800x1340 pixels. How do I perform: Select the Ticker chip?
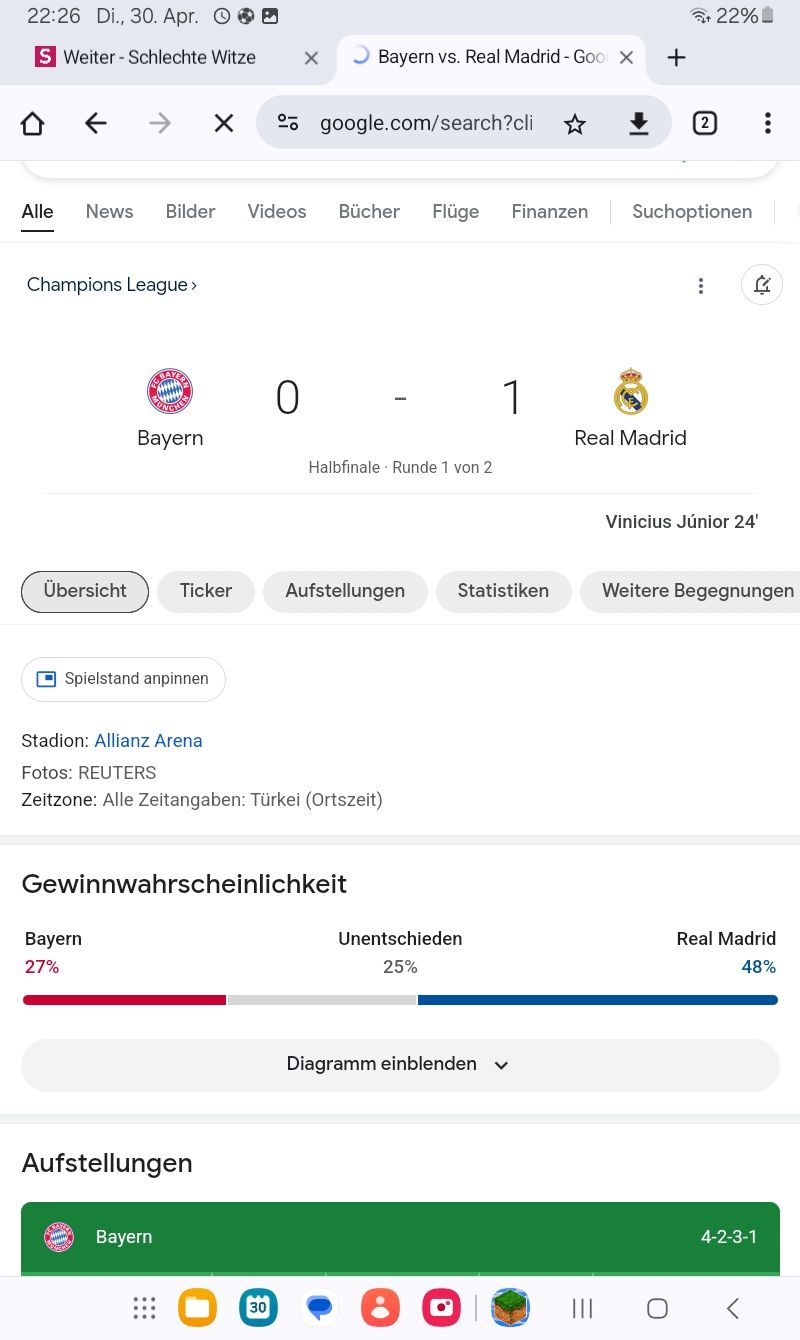coord(206,591)
